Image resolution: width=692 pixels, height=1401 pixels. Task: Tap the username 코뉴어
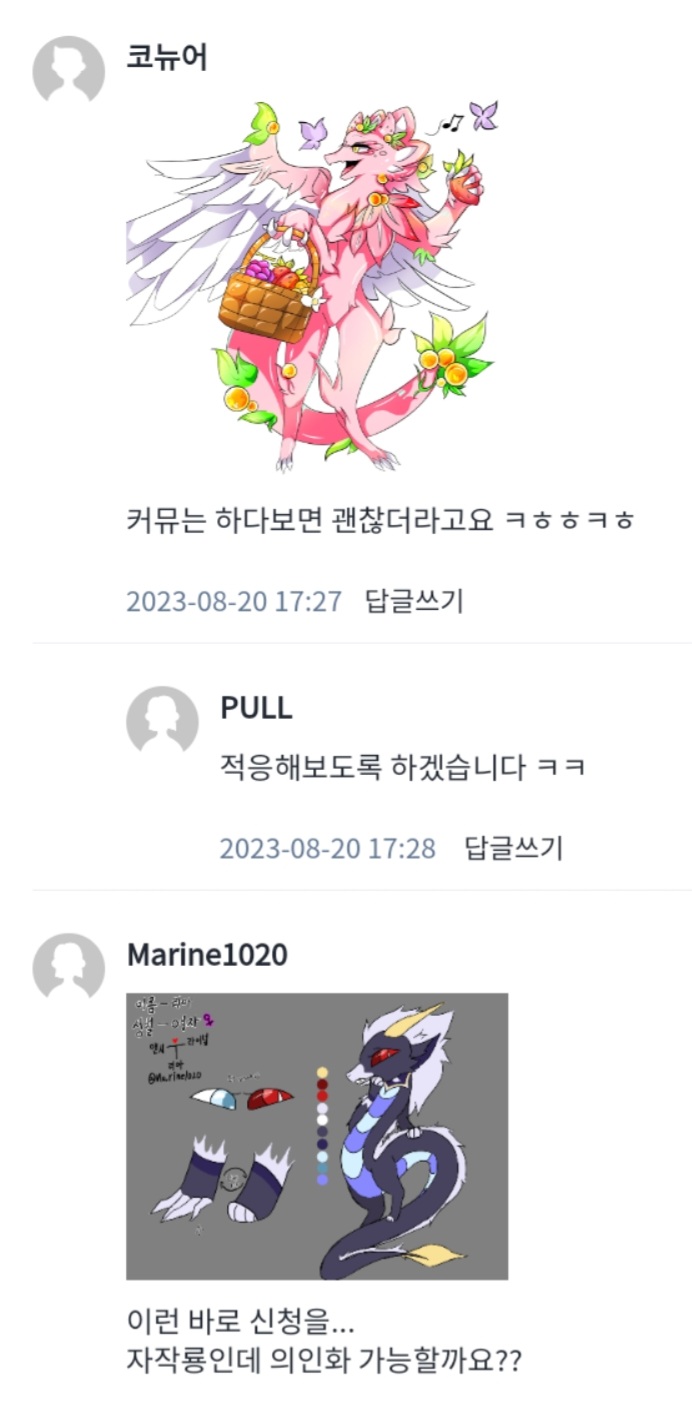click(167, 56)
